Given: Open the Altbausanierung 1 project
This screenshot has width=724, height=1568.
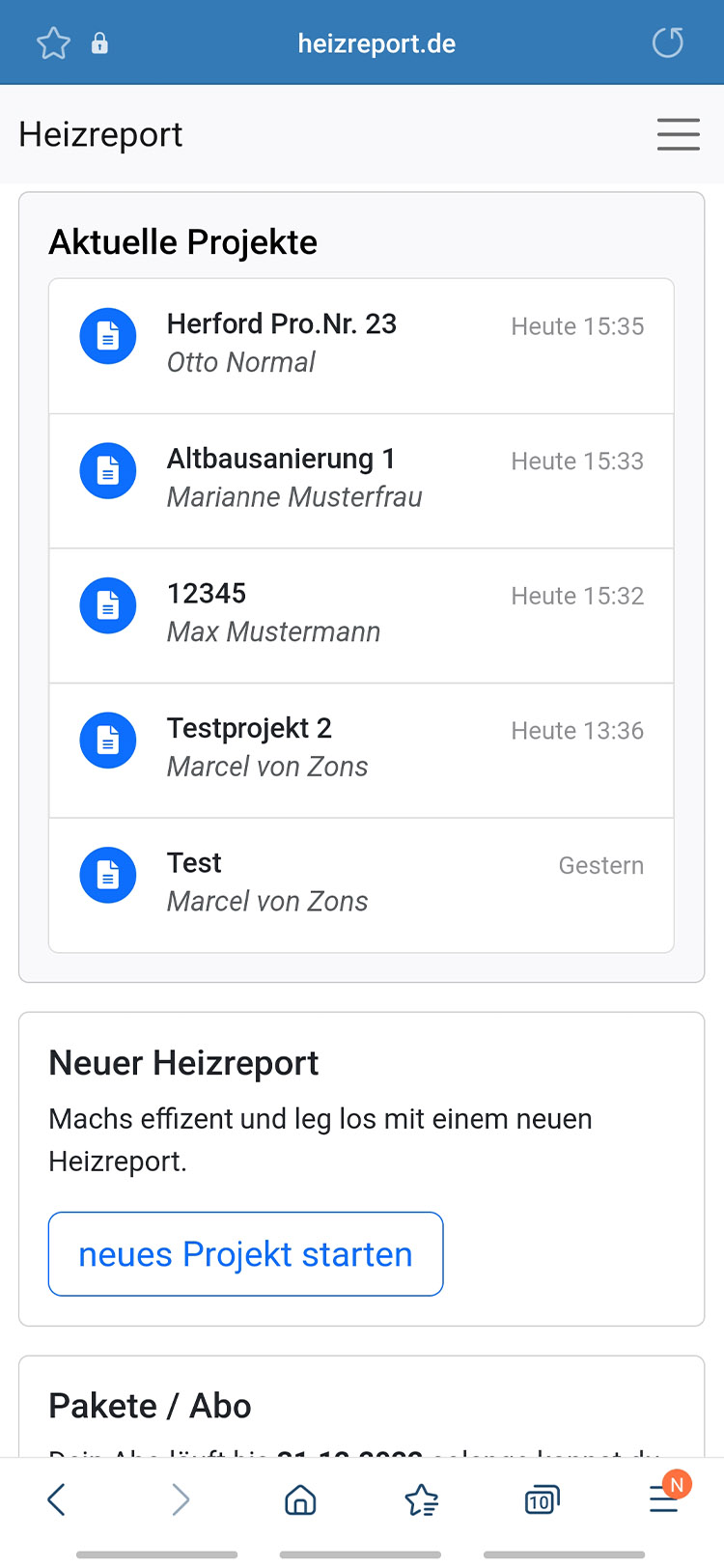Looking at the screenshot, I should 361,481.
